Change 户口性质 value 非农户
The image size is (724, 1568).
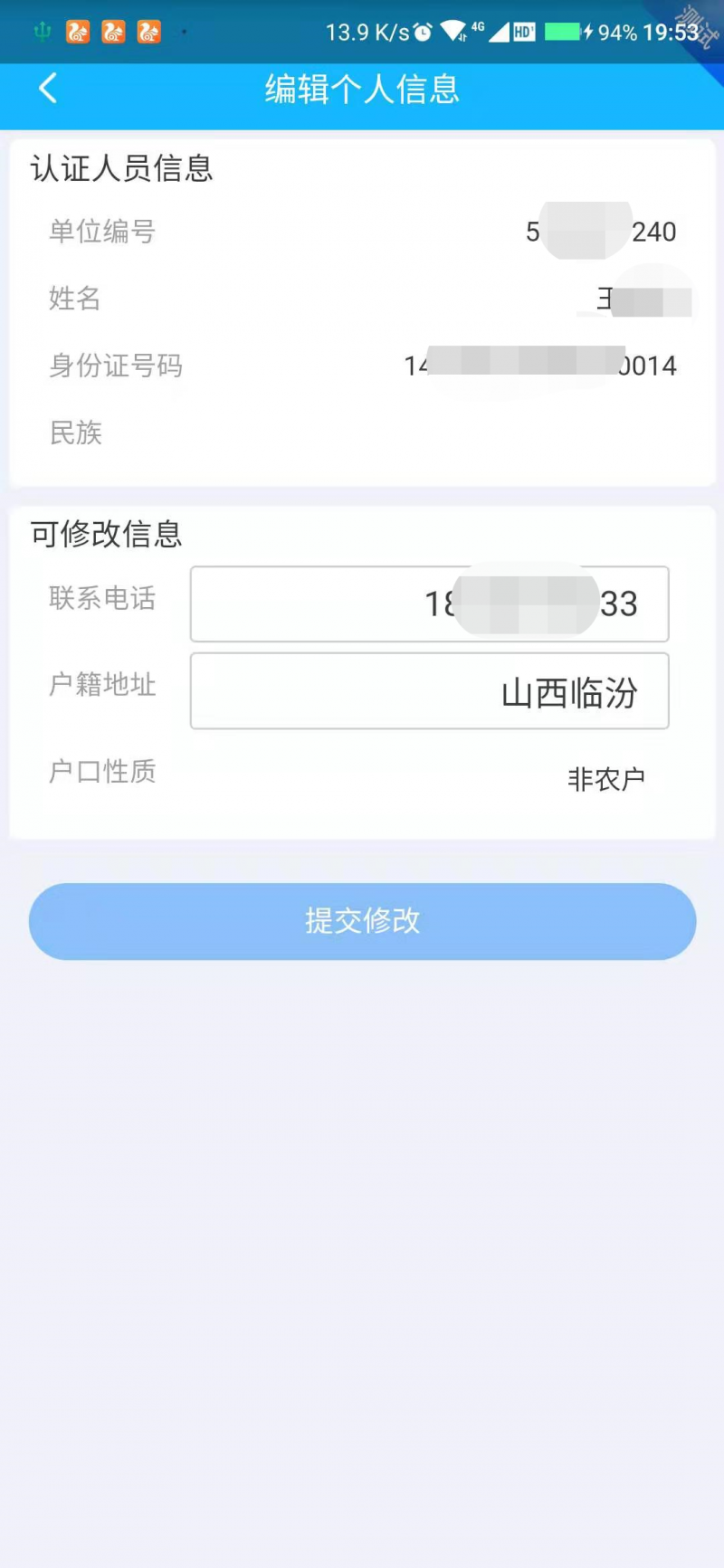(x=605, y=778)
